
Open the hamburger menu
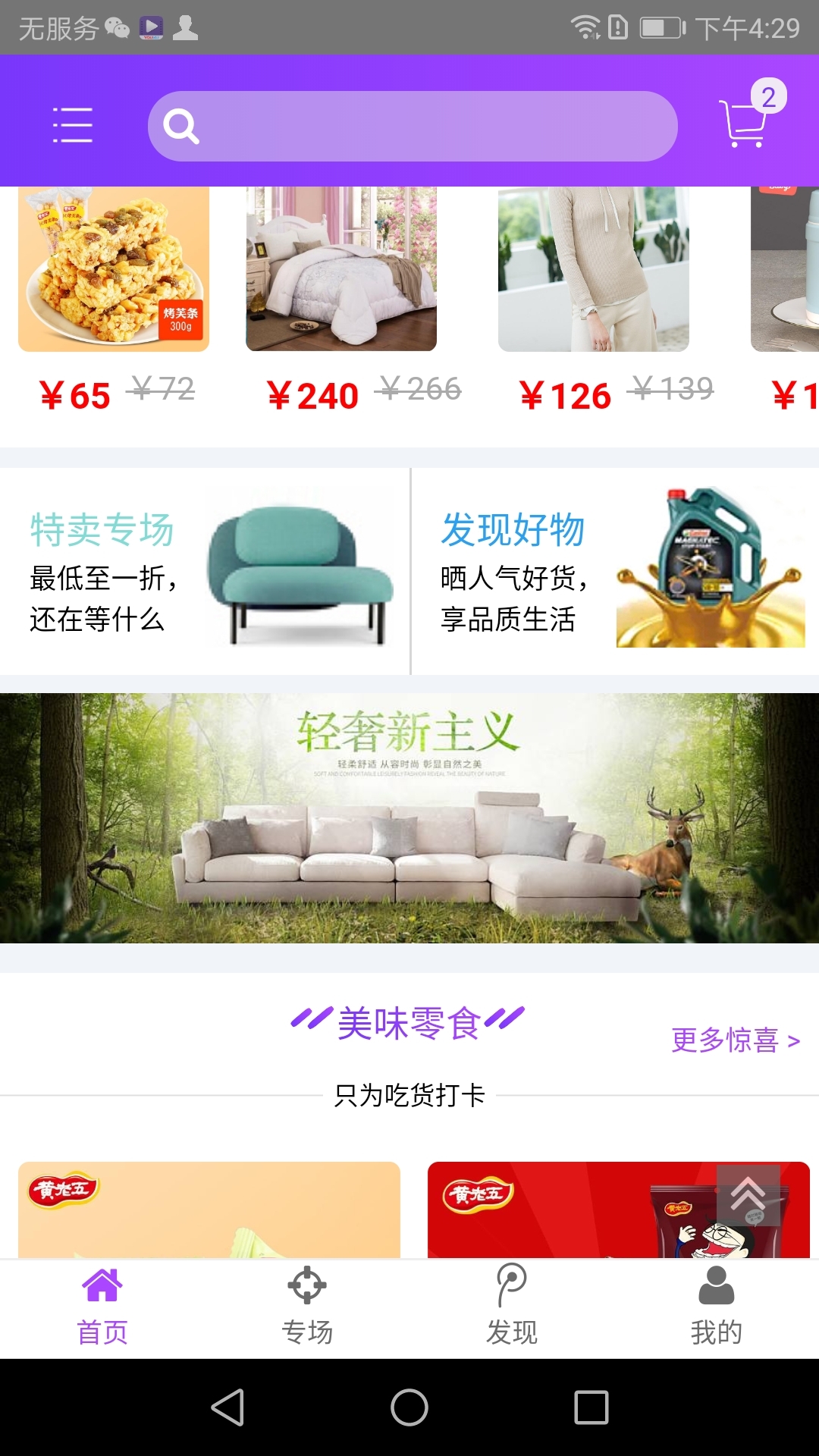click(x=72, y=125)
